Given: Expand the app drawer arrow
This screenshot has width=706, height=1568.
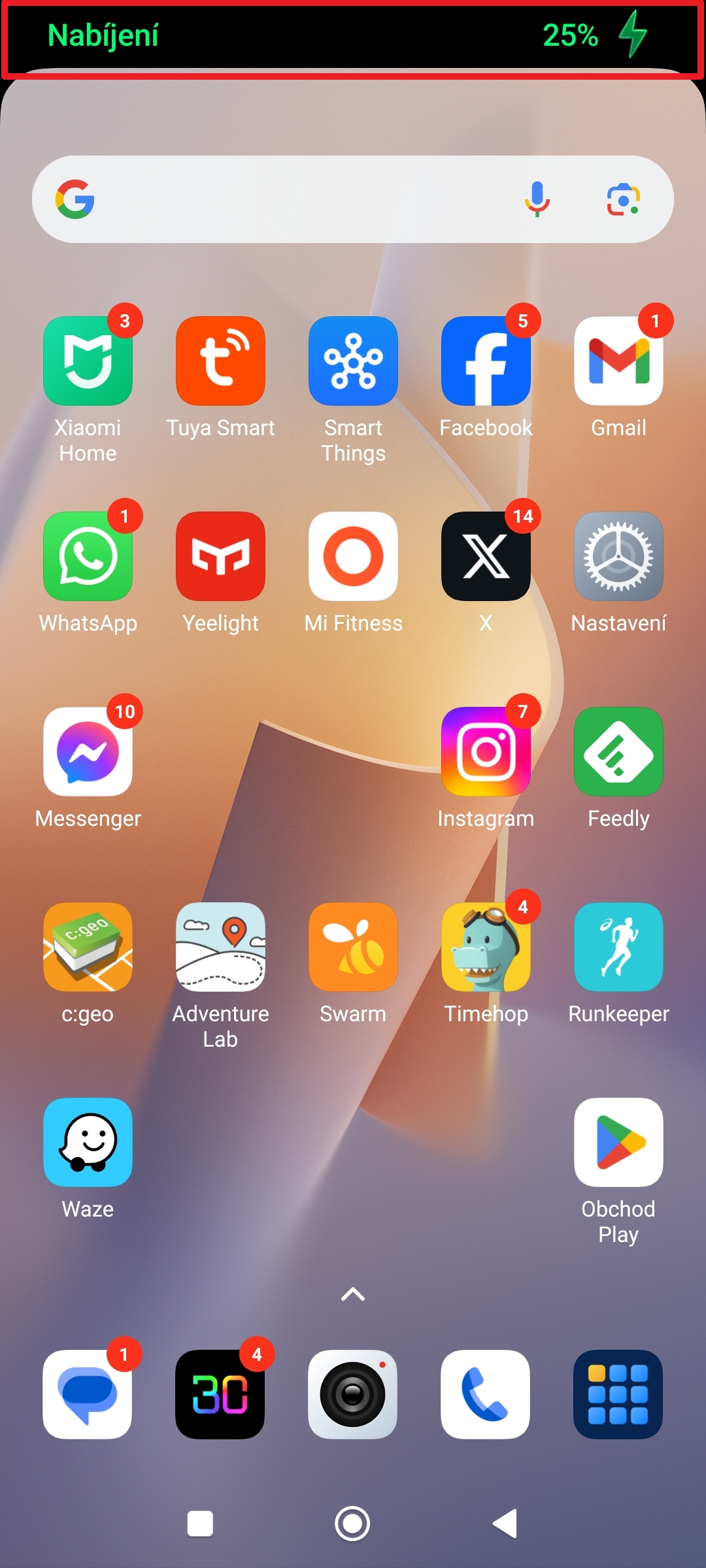Looking at the screenshot, I should click(353, 1294).
